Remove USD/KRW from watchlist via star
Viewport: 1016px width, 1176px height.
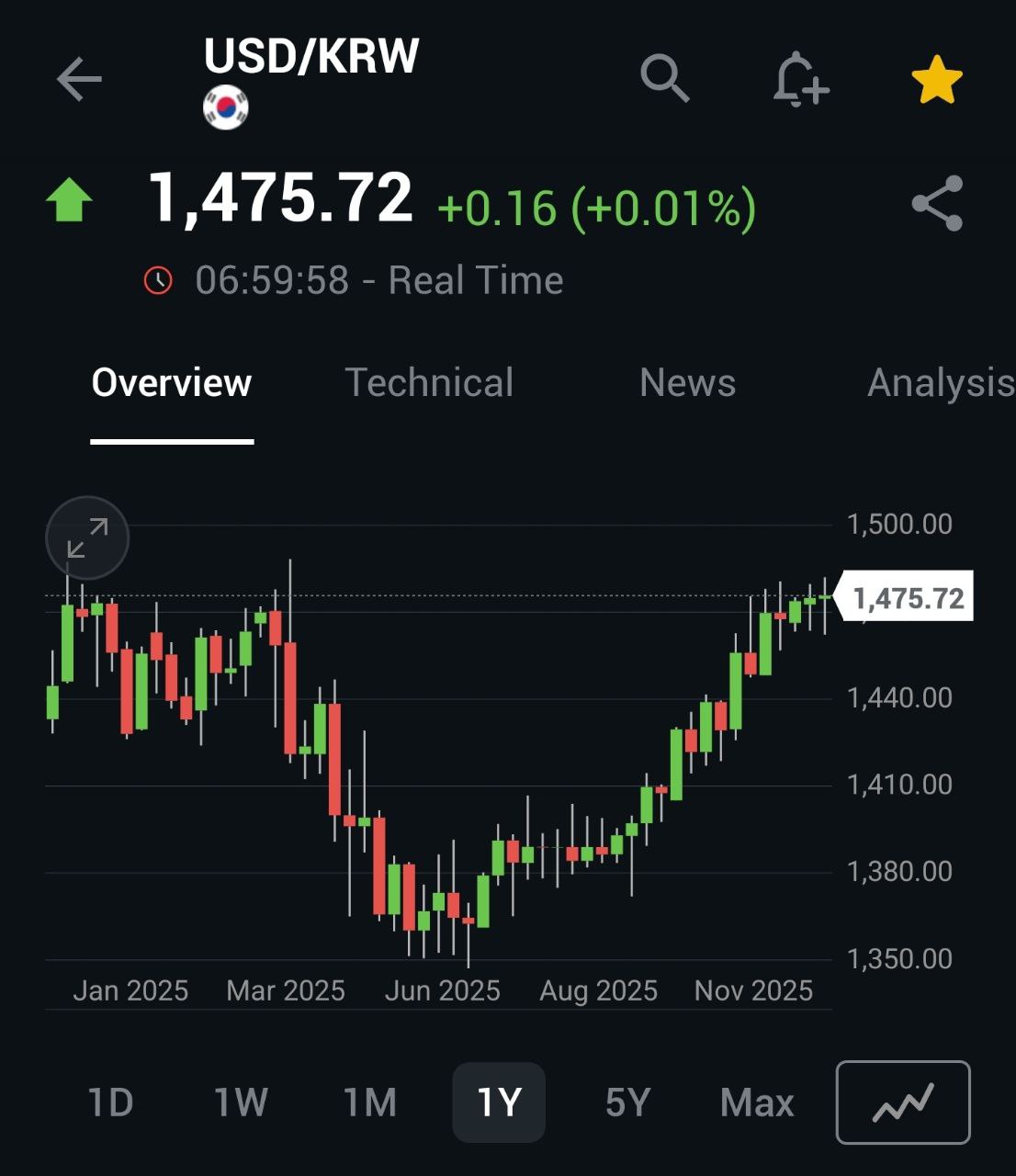click(x=936, y=79)
